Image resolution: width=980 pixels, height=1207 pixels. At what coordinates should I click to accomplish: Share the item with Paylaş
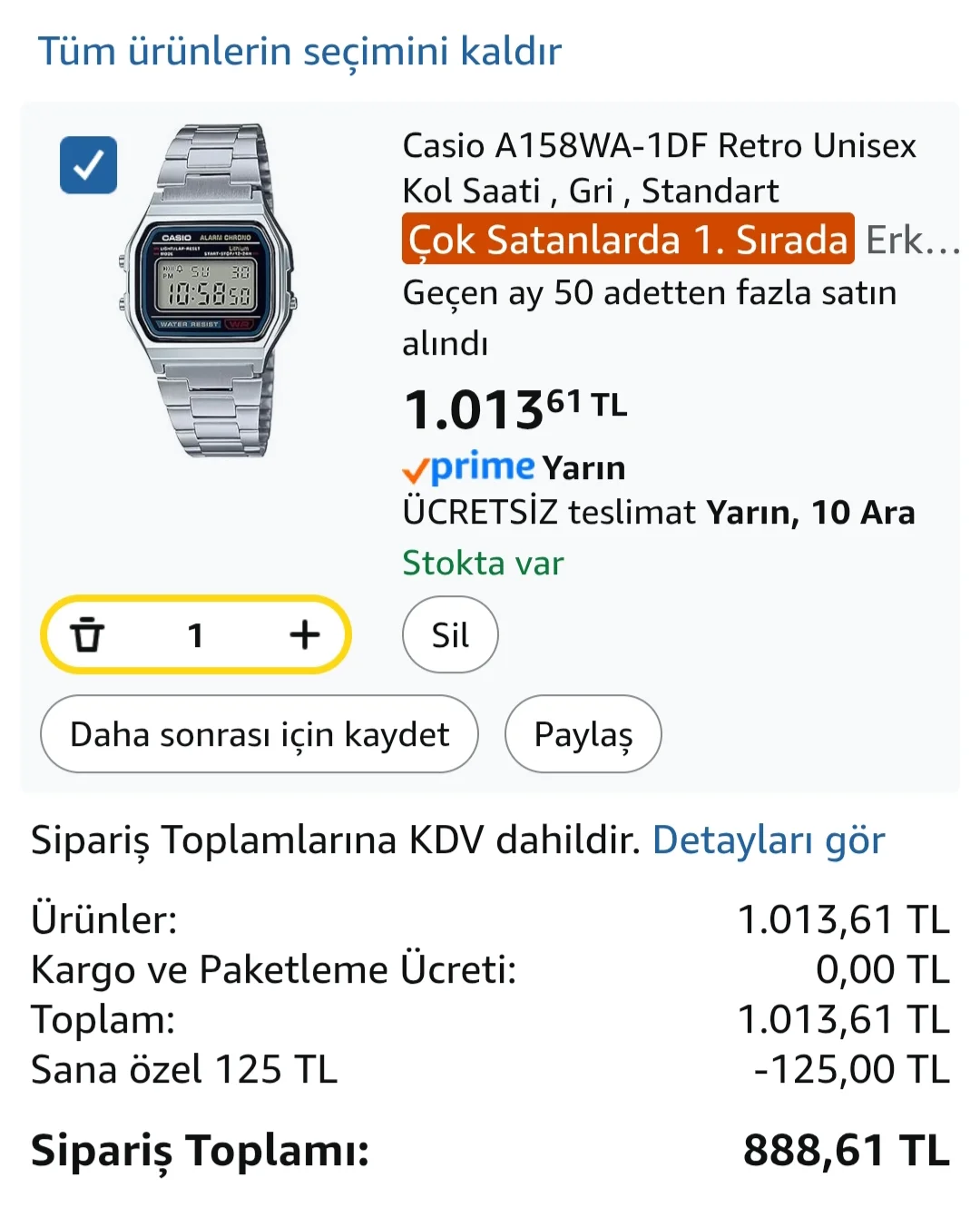coord(583,734)
